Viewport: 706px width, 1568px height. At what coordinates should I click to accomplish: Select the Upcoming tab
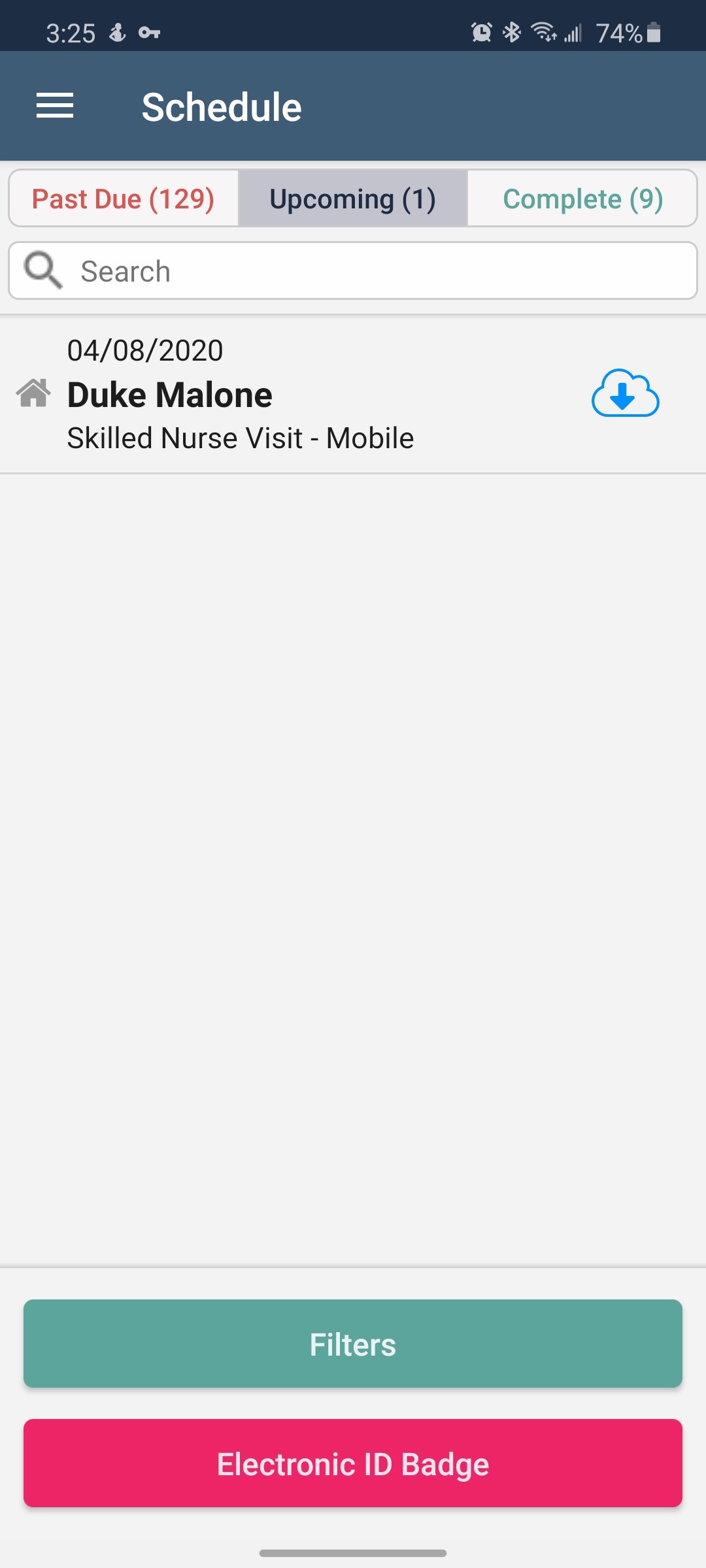353,199
